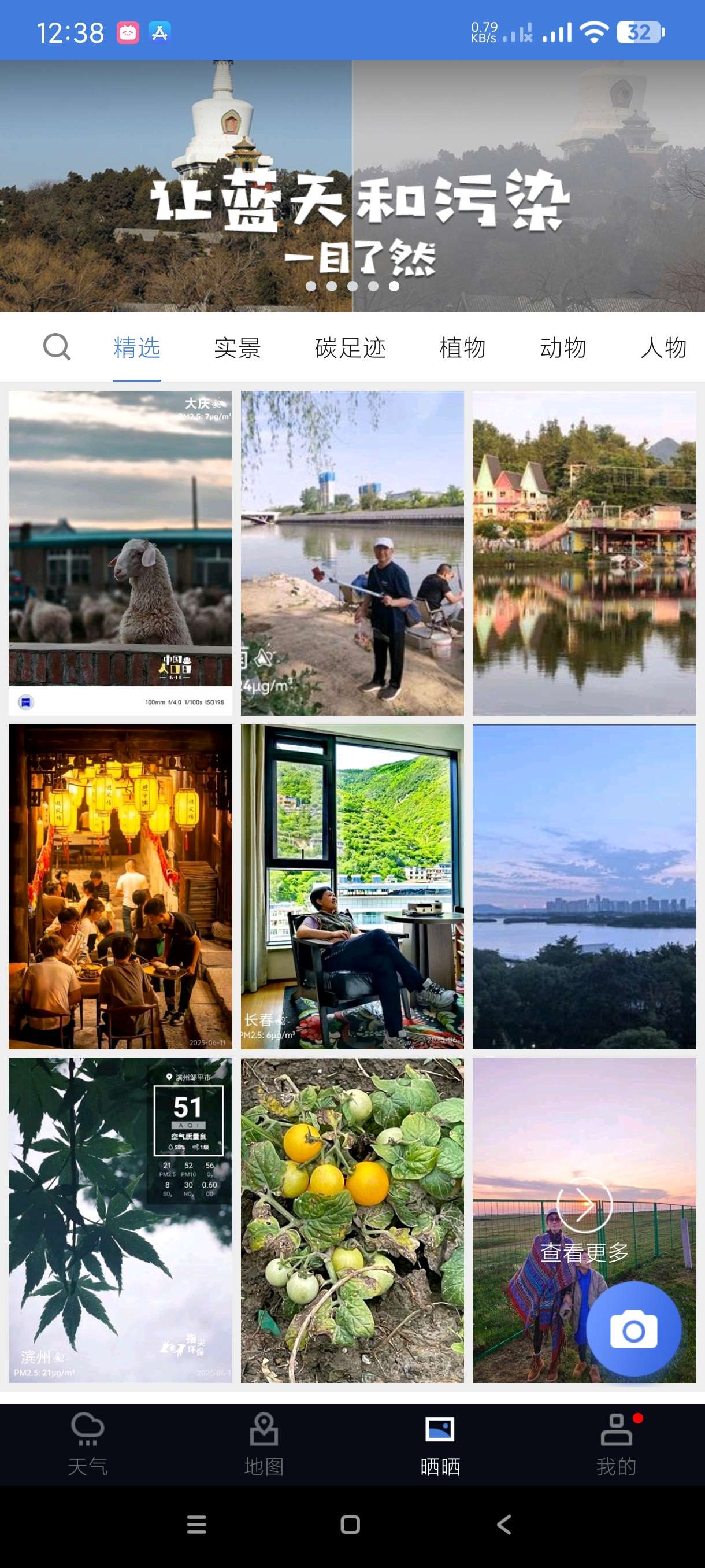
Task: Open the 大庆 sheep photo
Action: click(x=120, y=553)
